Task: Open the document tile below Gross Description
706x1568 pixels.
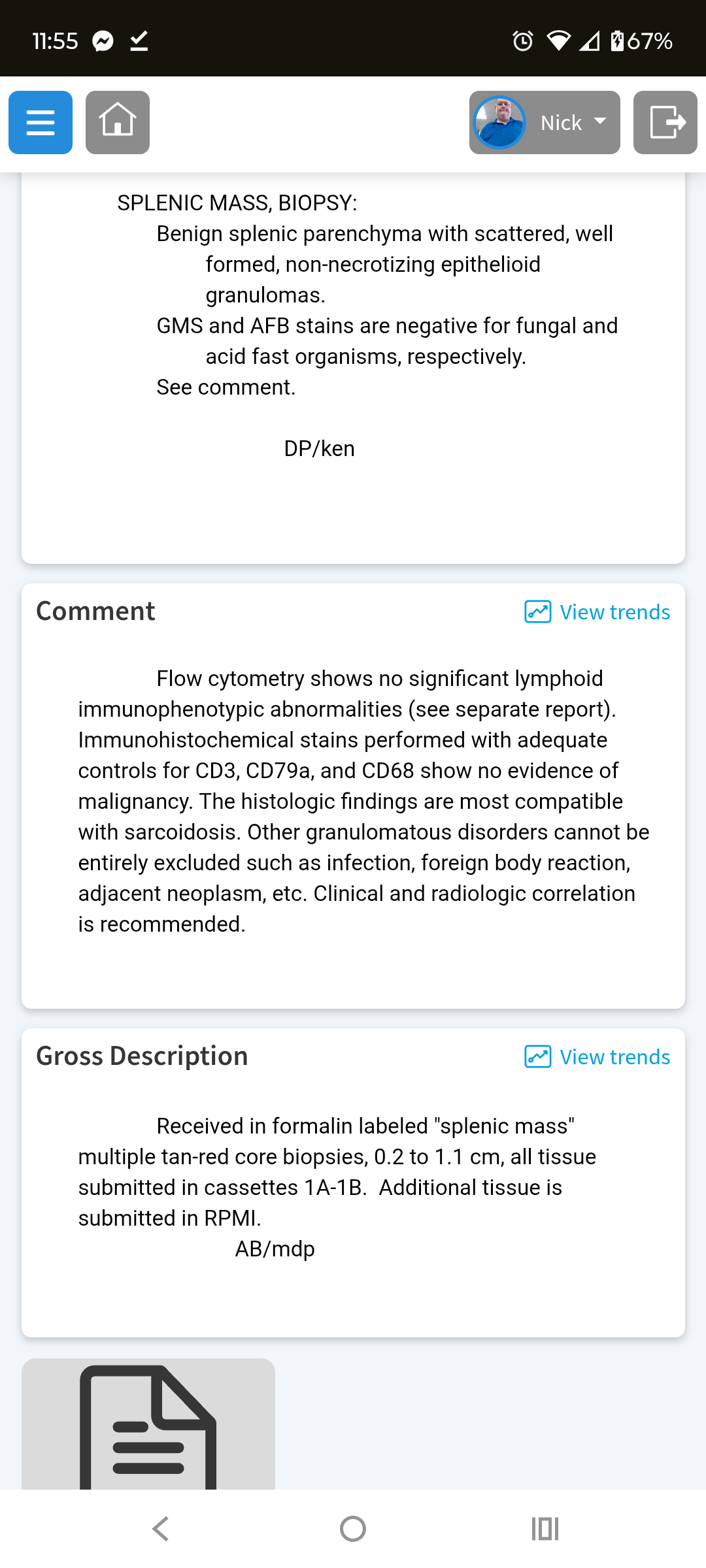Action: click(148, 1424)
